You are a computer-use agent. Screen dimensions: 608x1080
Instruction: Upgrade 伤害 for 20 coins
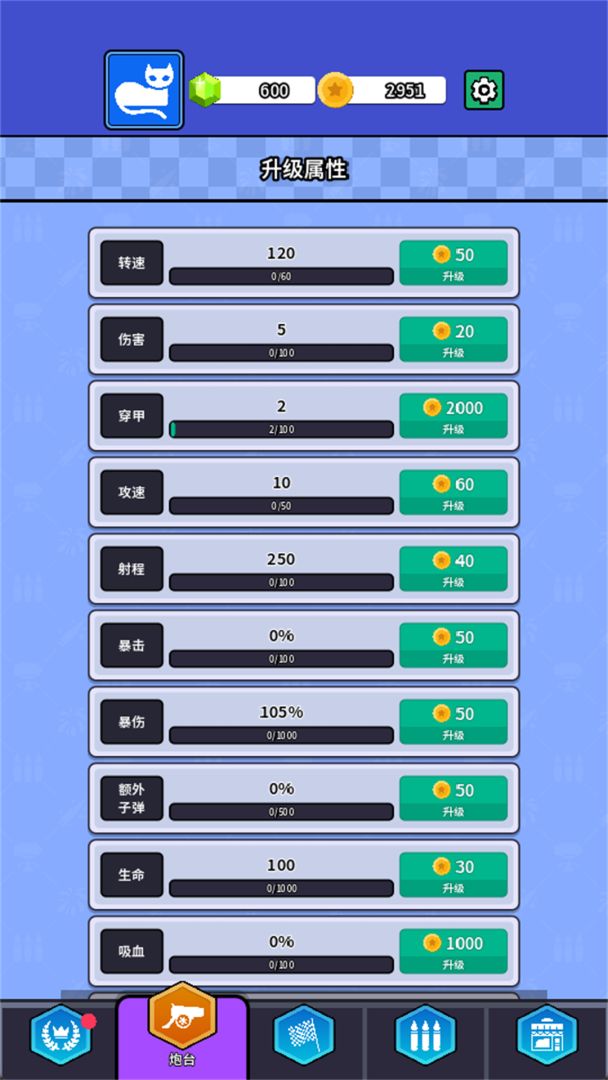(x=453, y=339)
